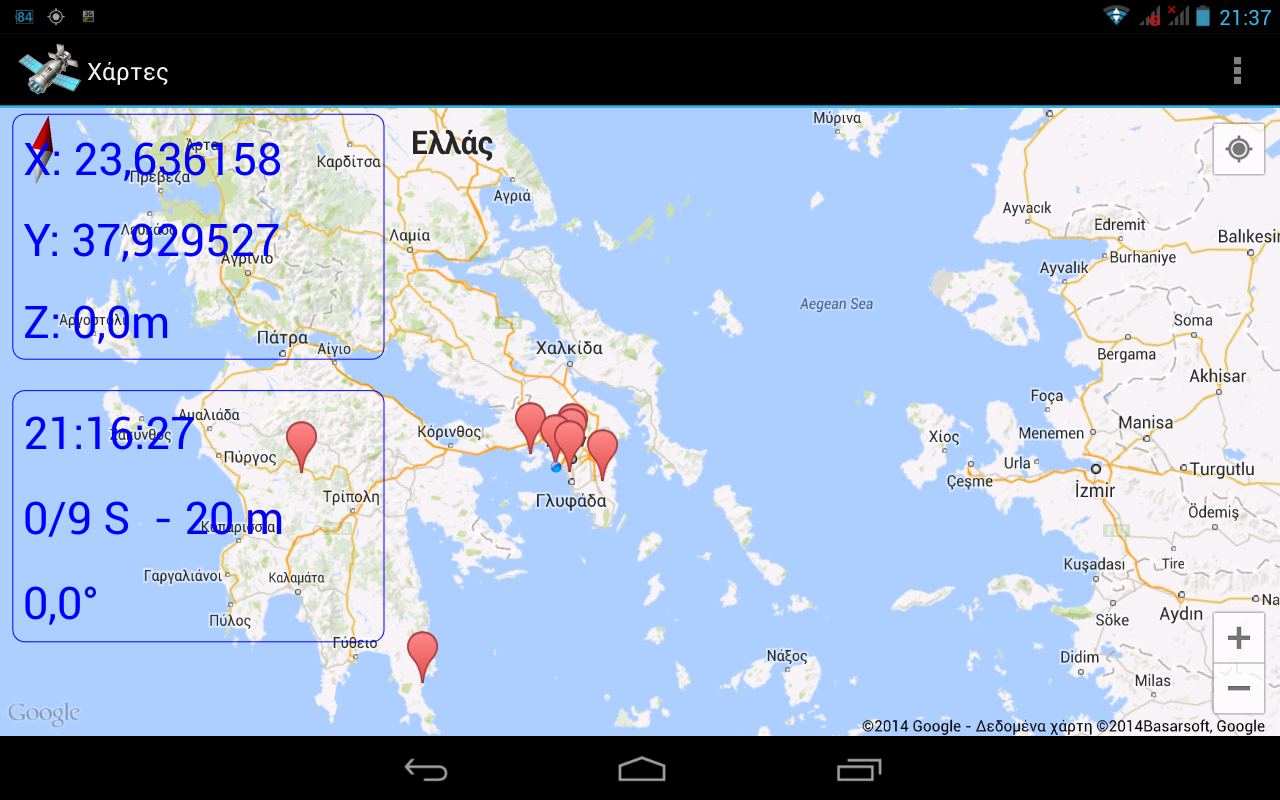
Task: Select the marker near Πύργος
Action: (301, 442)
